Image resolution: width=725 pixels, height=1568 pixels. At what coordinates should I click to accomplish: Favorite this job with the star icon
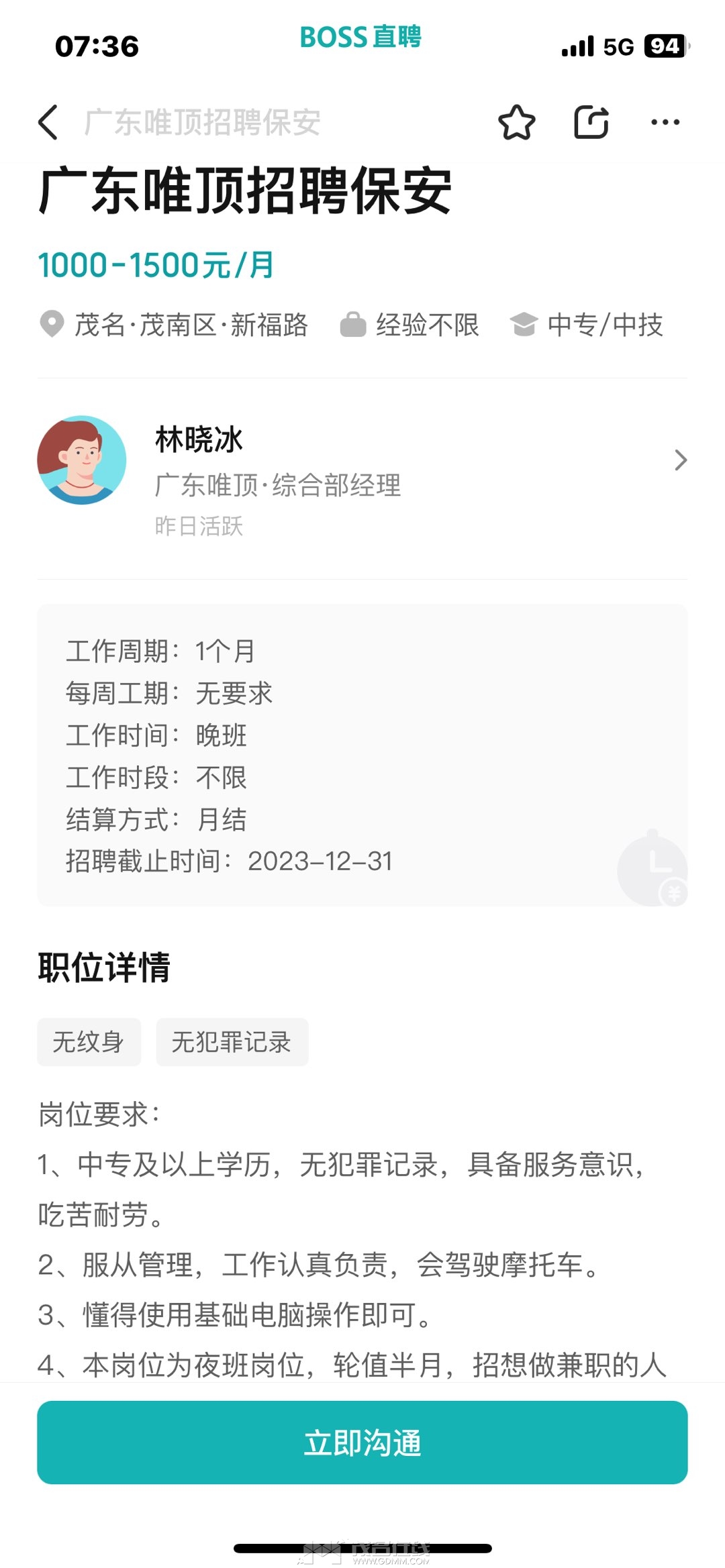click(516, 122)
